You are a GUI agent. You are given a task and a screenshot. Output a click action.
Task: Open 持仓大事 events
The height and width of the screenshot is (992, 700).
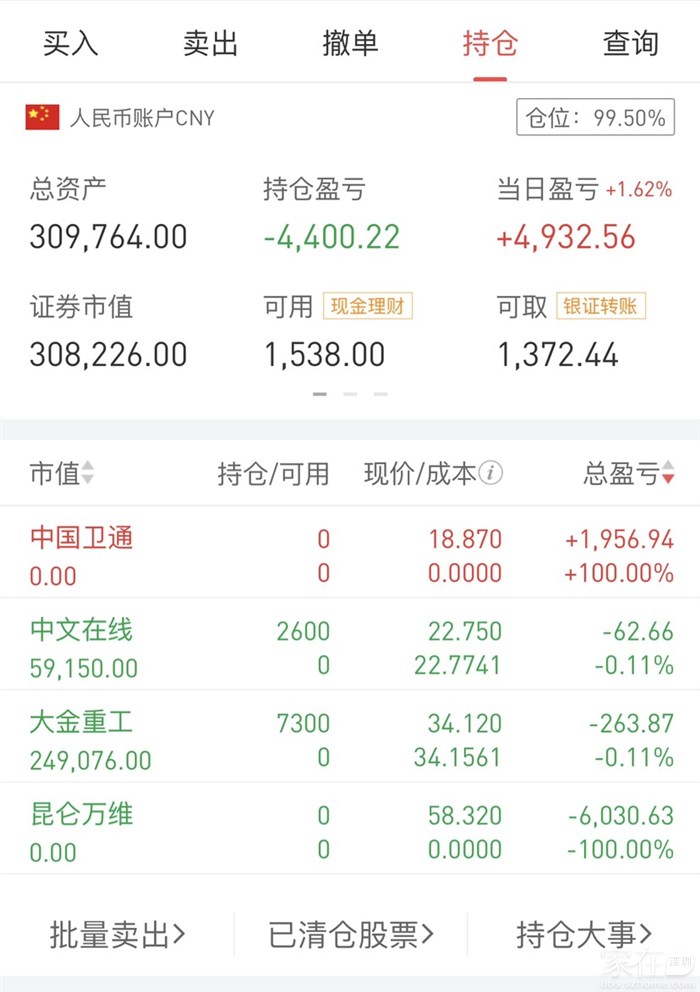pos(584,935)
